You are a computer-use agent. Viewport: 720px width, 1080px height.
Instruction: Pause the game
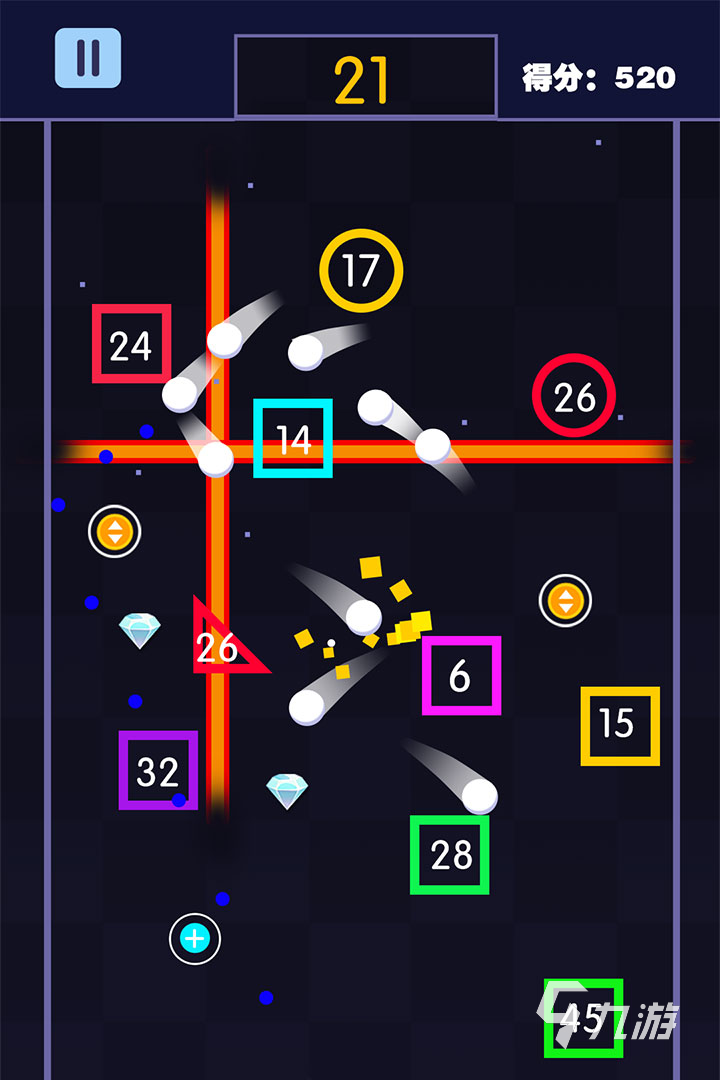point(88,58)
